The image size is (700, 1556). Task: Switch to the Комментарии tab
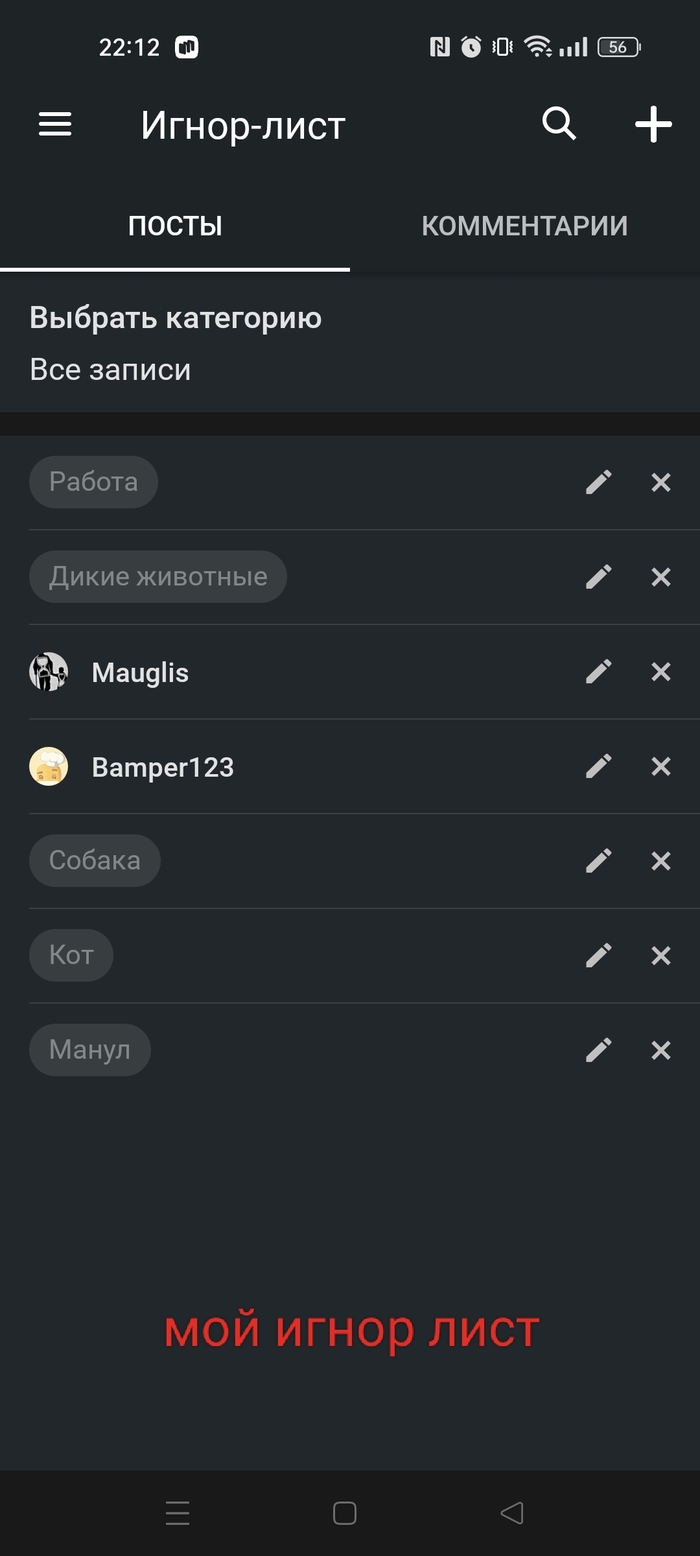[524, 226]
